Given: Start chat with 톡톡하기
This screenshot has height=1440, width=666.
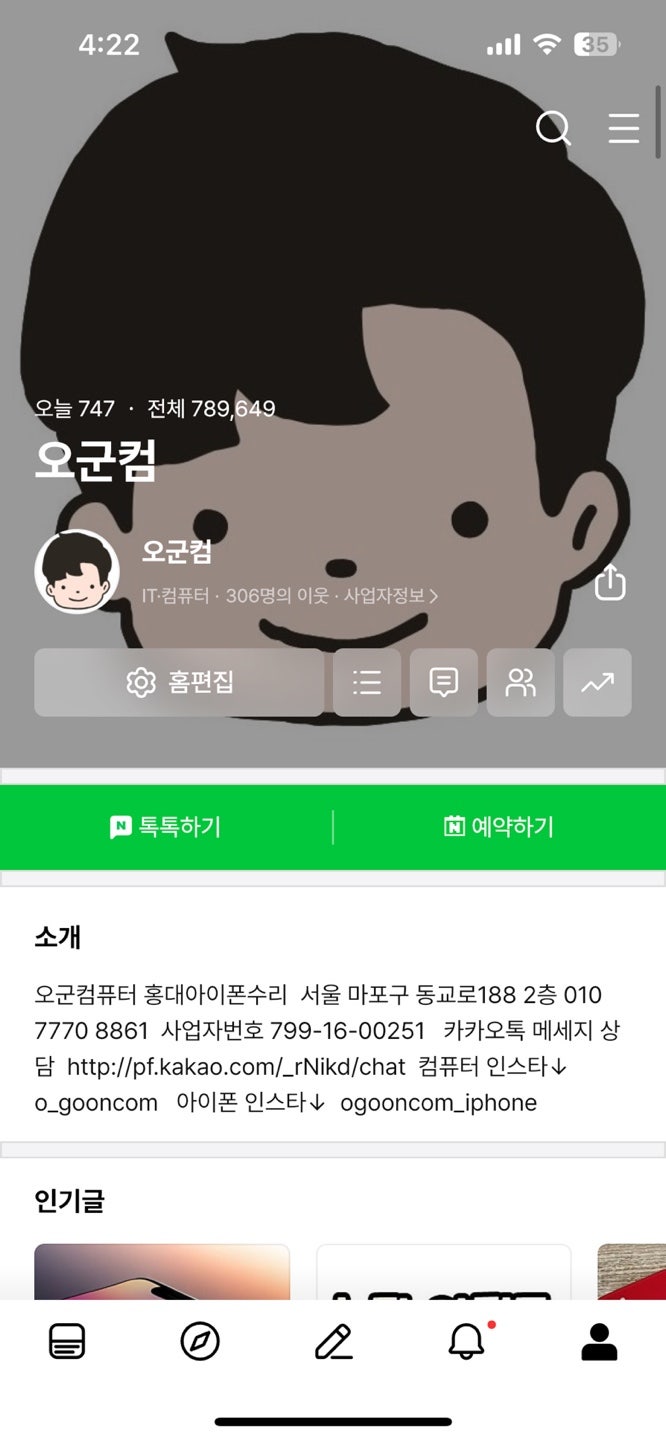Looking at the screenshot, I should click(166, 827).
